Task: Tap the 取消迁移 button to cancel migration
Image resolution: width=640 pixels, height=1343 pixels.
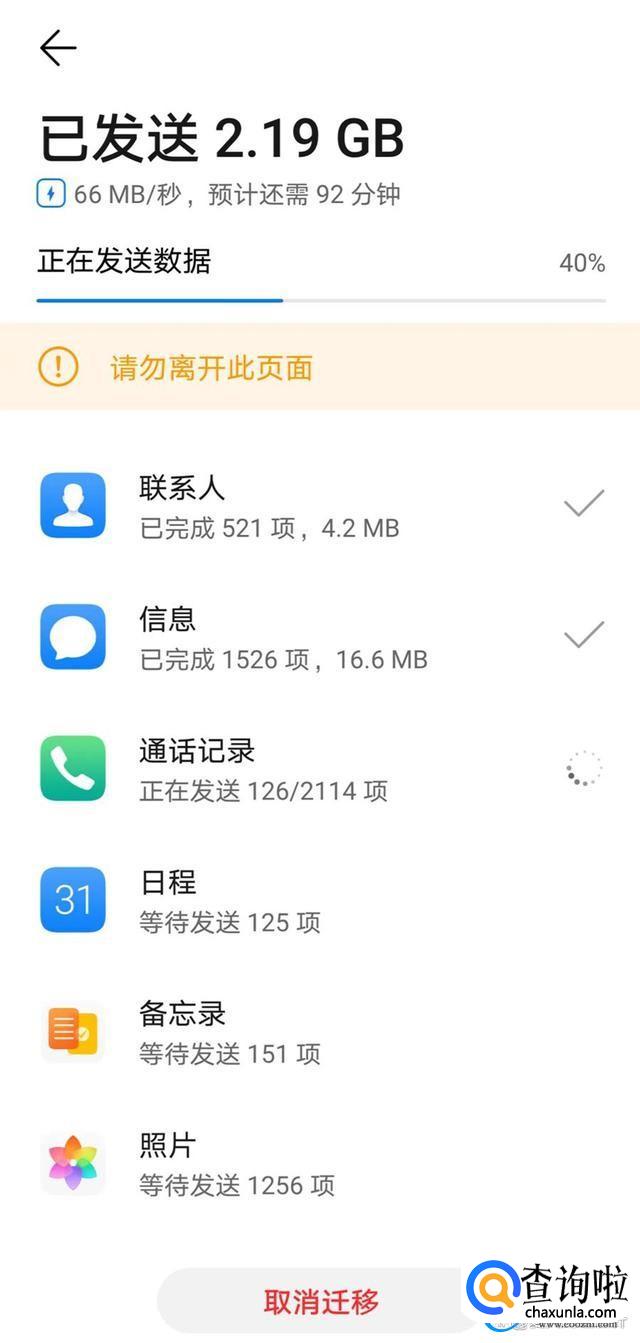Action: pos(321,1301)
